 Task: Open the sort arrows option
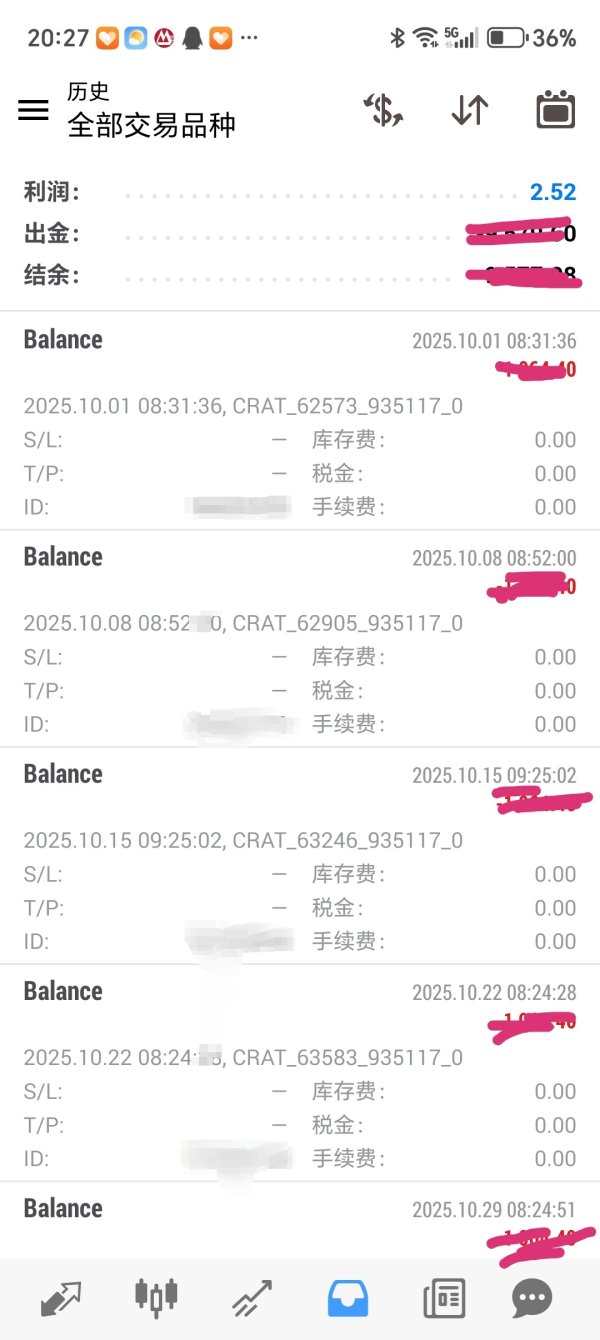coord(469,110)
